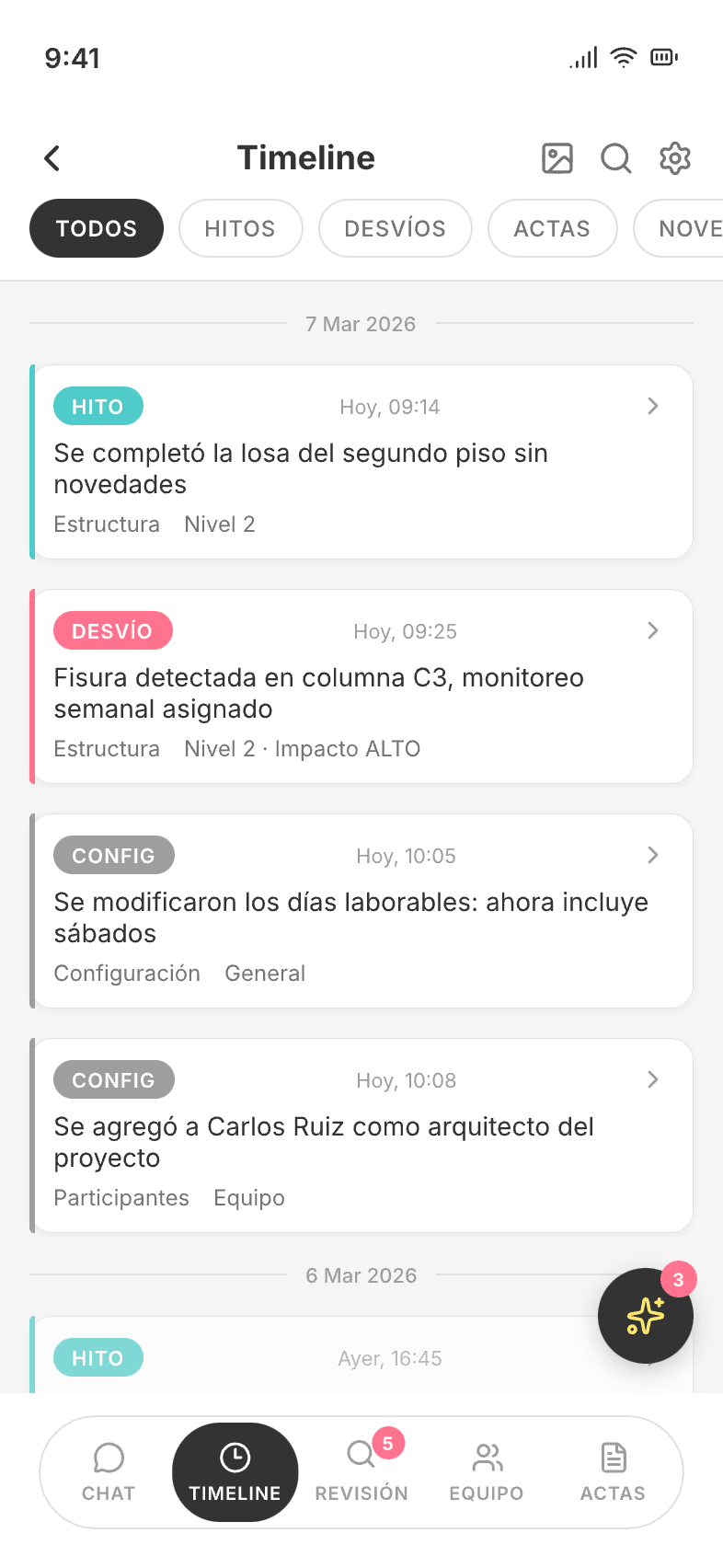Viewport: 723px width, 1568px height.
Task: Enable the DESVÍOS filter
Action: pyautogui.click(x=395, y=227)
